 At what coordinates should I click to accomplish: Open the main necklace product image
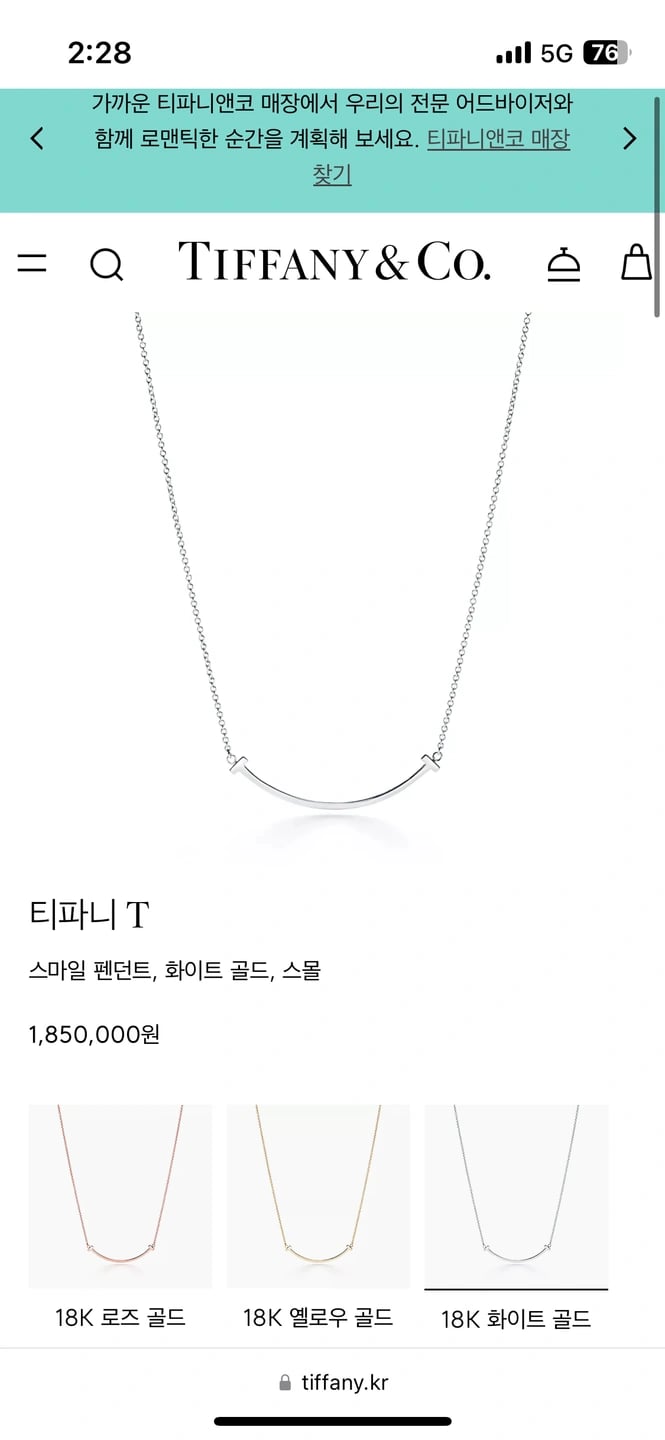pos(332,580)
